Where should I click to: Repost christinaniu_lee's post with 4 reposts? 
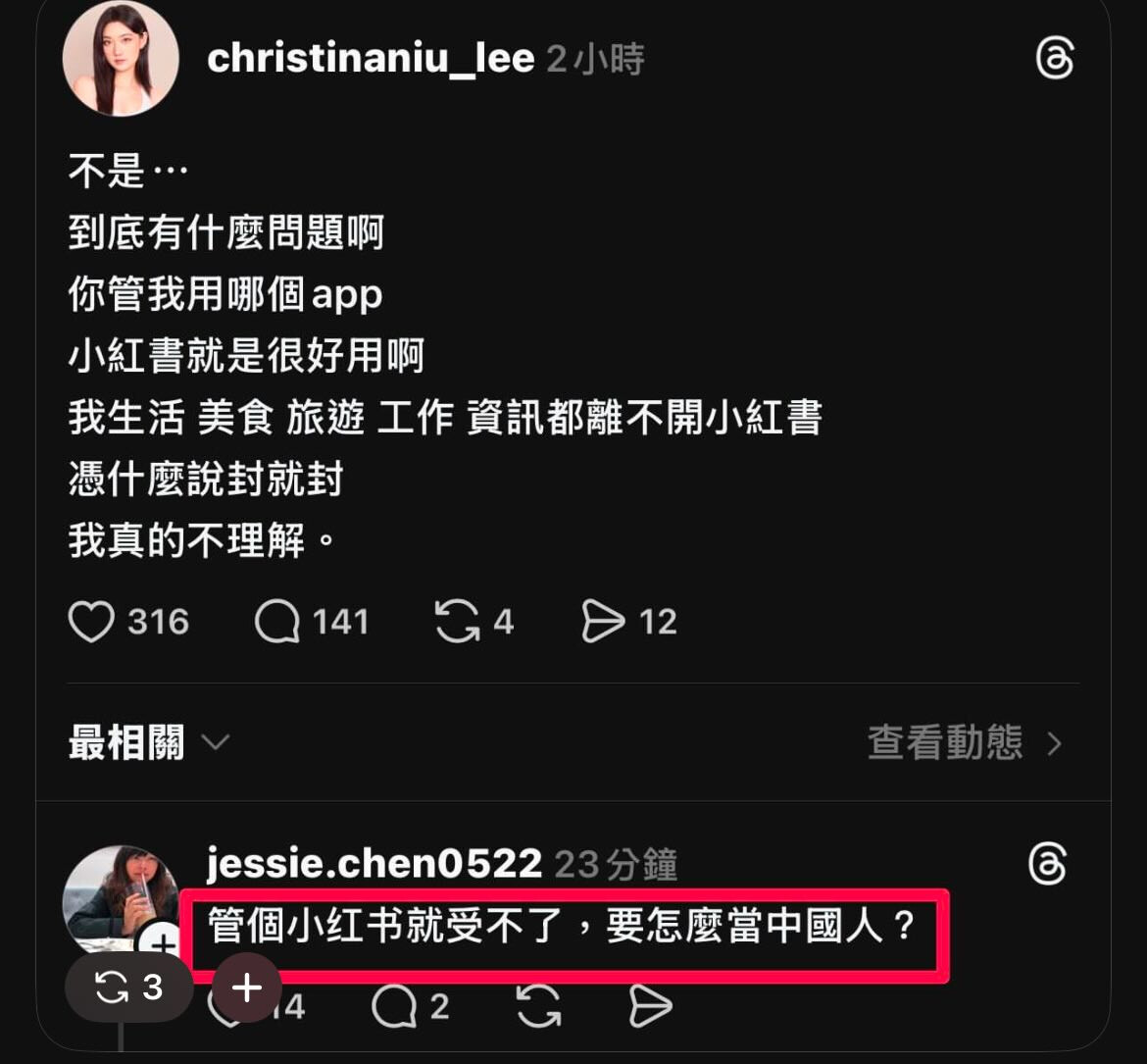click(458, 622)
